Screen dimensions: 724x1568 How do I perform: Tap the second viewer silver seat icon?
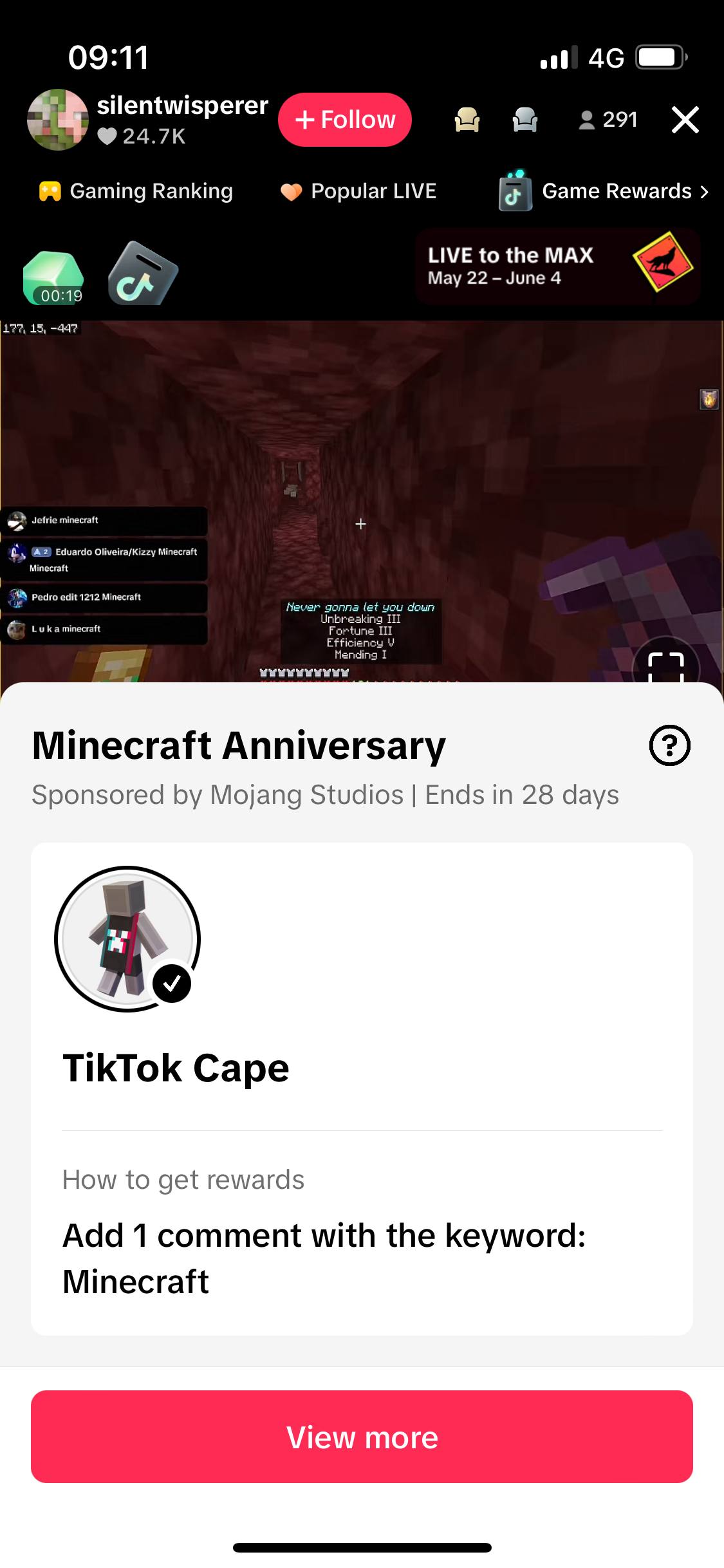point(525,120)
